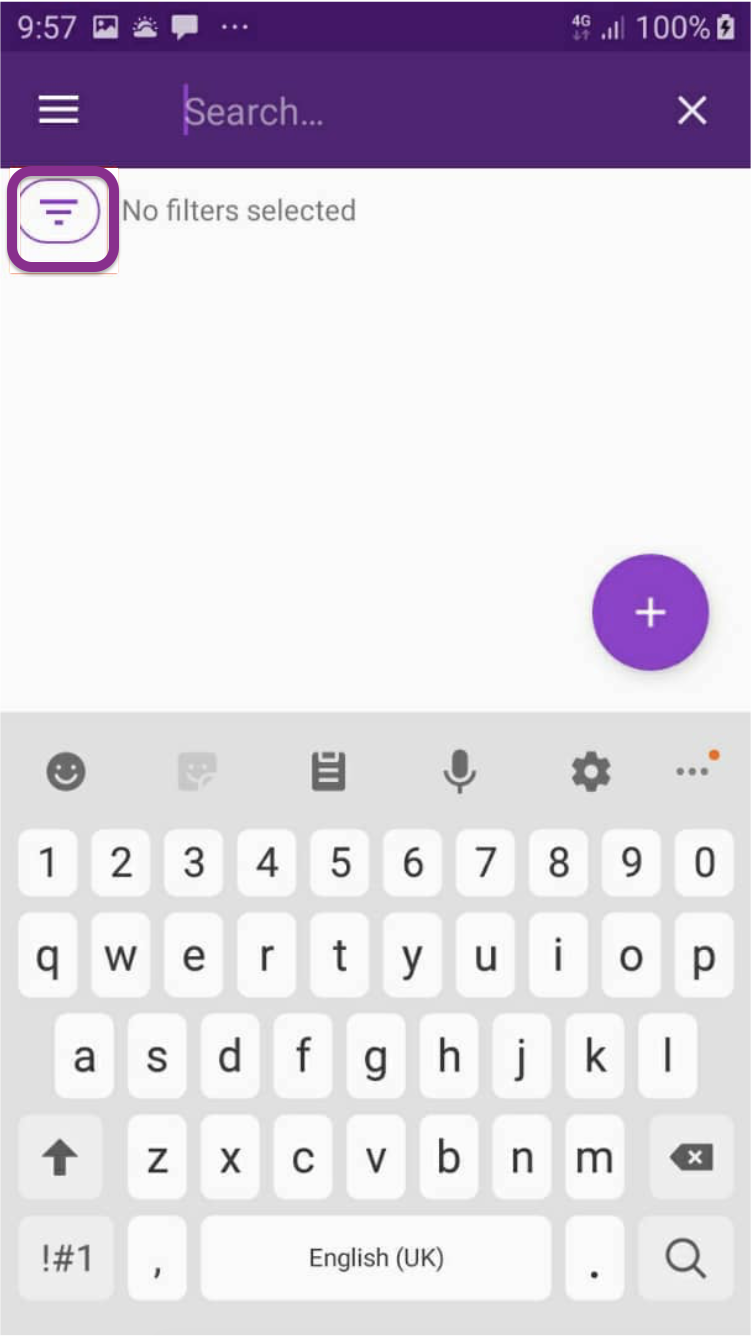752x1336 pixels.
Task: Open the keyboard emoji picker
Action: click(x=66, y=771)
